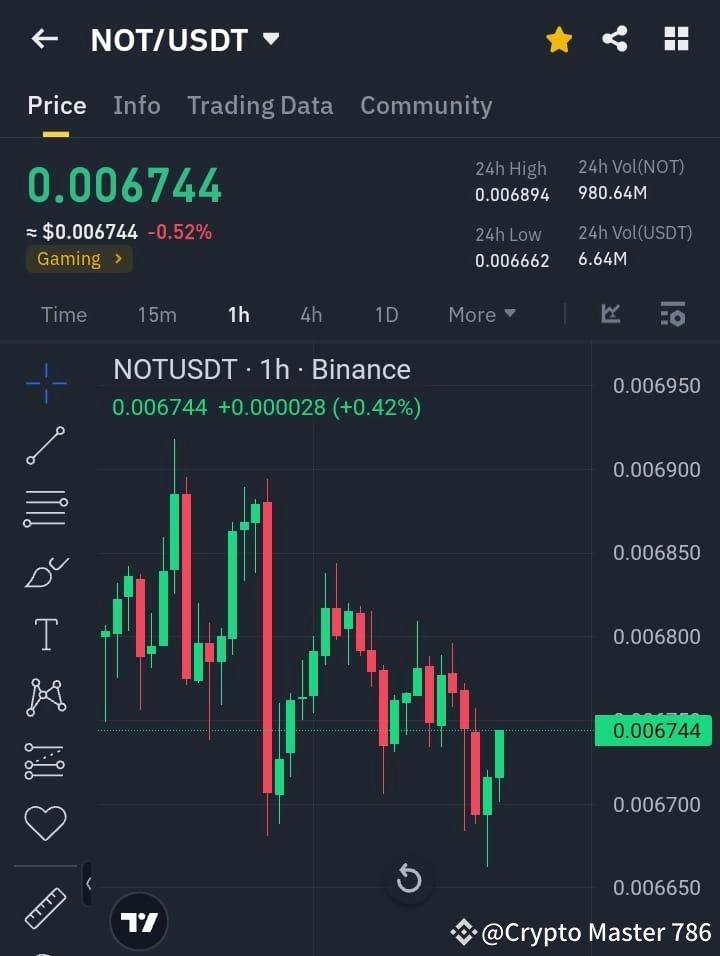Click the share icon
720x956 pixels.
[616, 39]
